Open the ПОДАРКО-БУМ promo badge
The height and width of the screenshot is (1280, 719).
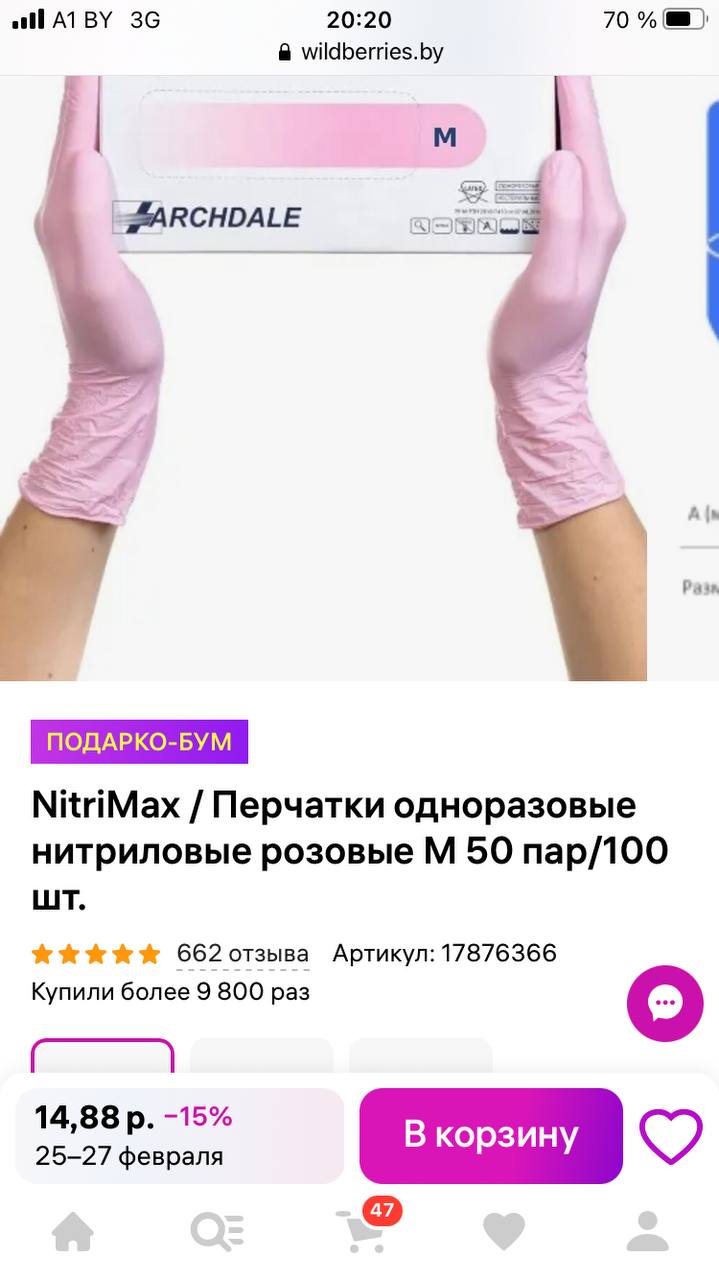tap(139, 742)
